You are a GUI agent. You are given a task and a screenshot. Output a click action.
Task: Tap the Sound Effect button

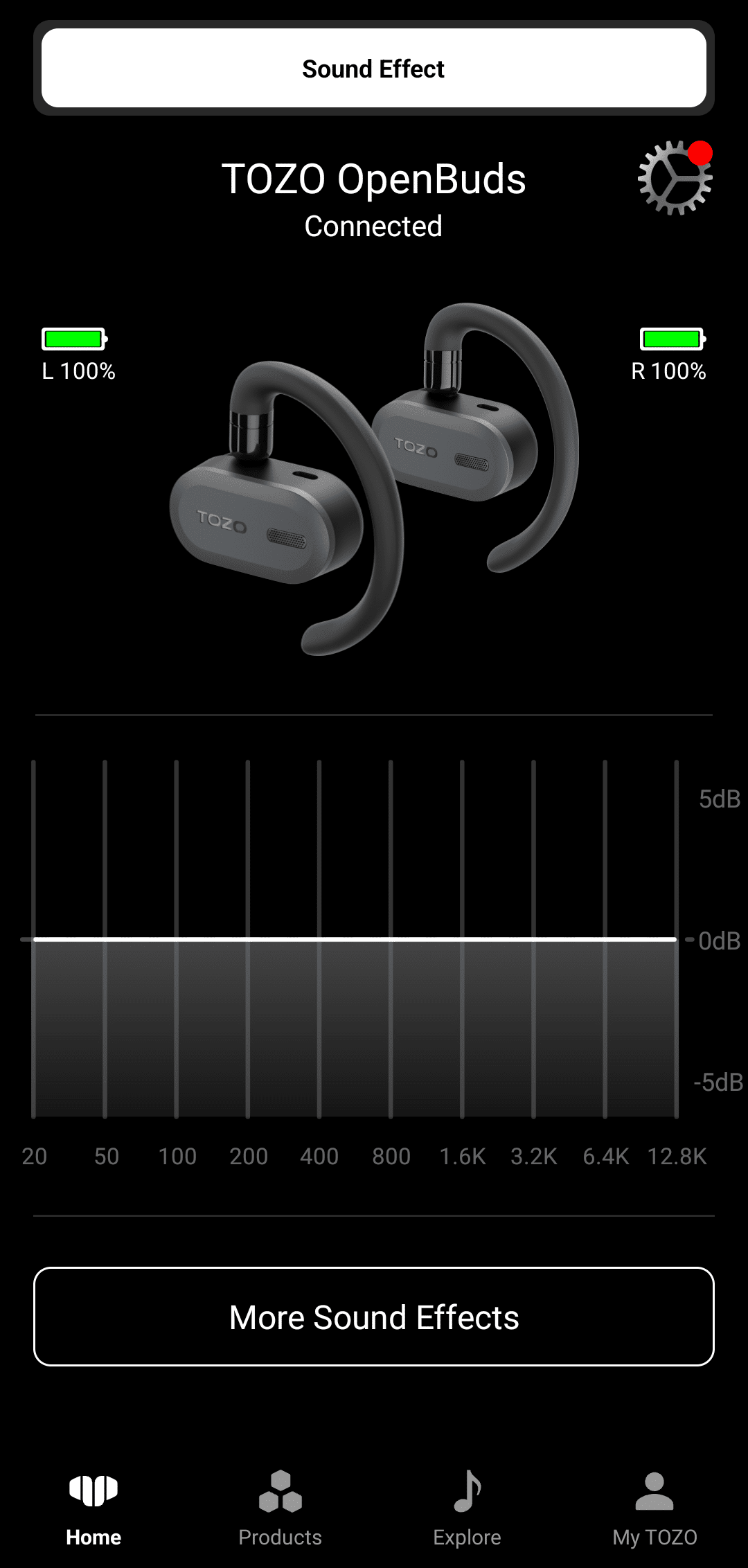click(x=374, y=69)
